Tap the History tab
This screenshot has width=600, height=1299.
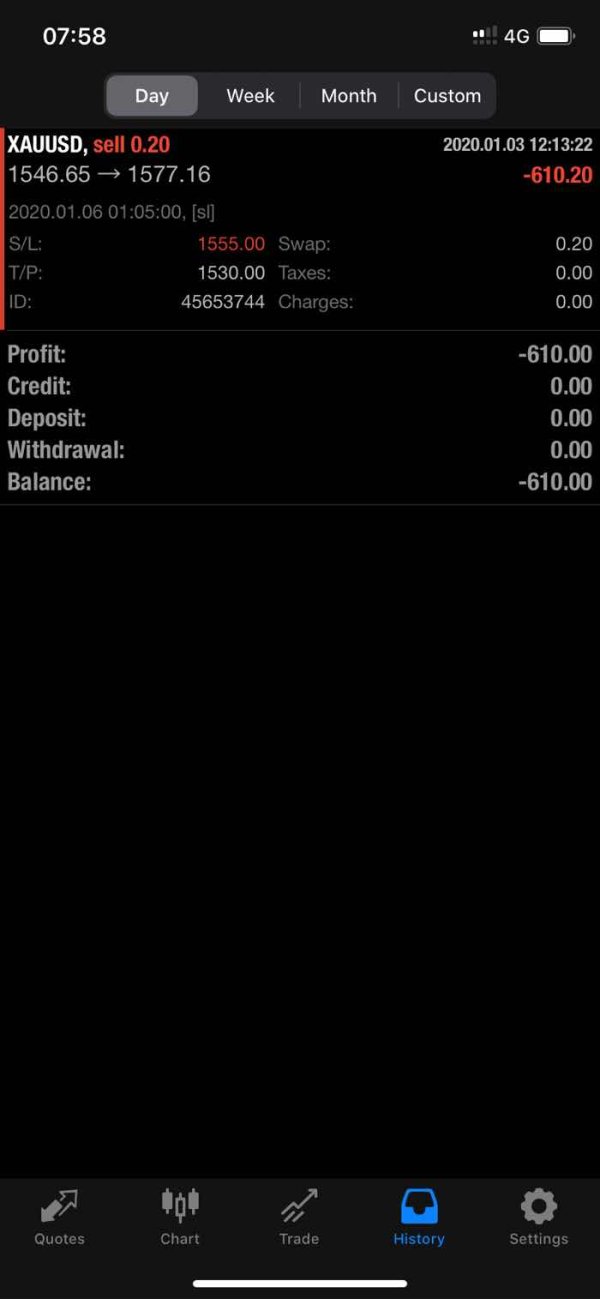pyautogui.click(x=419, y=1218)
